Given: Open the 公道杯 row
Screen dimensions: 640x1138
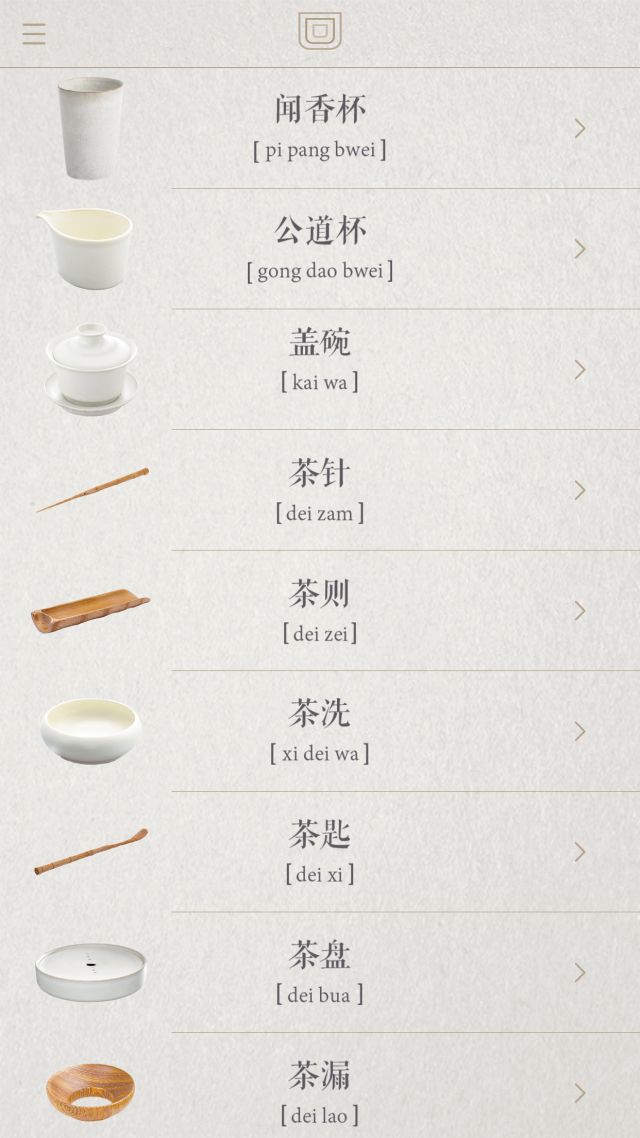Looking at the screenshot, I should [x=320, y=249].
